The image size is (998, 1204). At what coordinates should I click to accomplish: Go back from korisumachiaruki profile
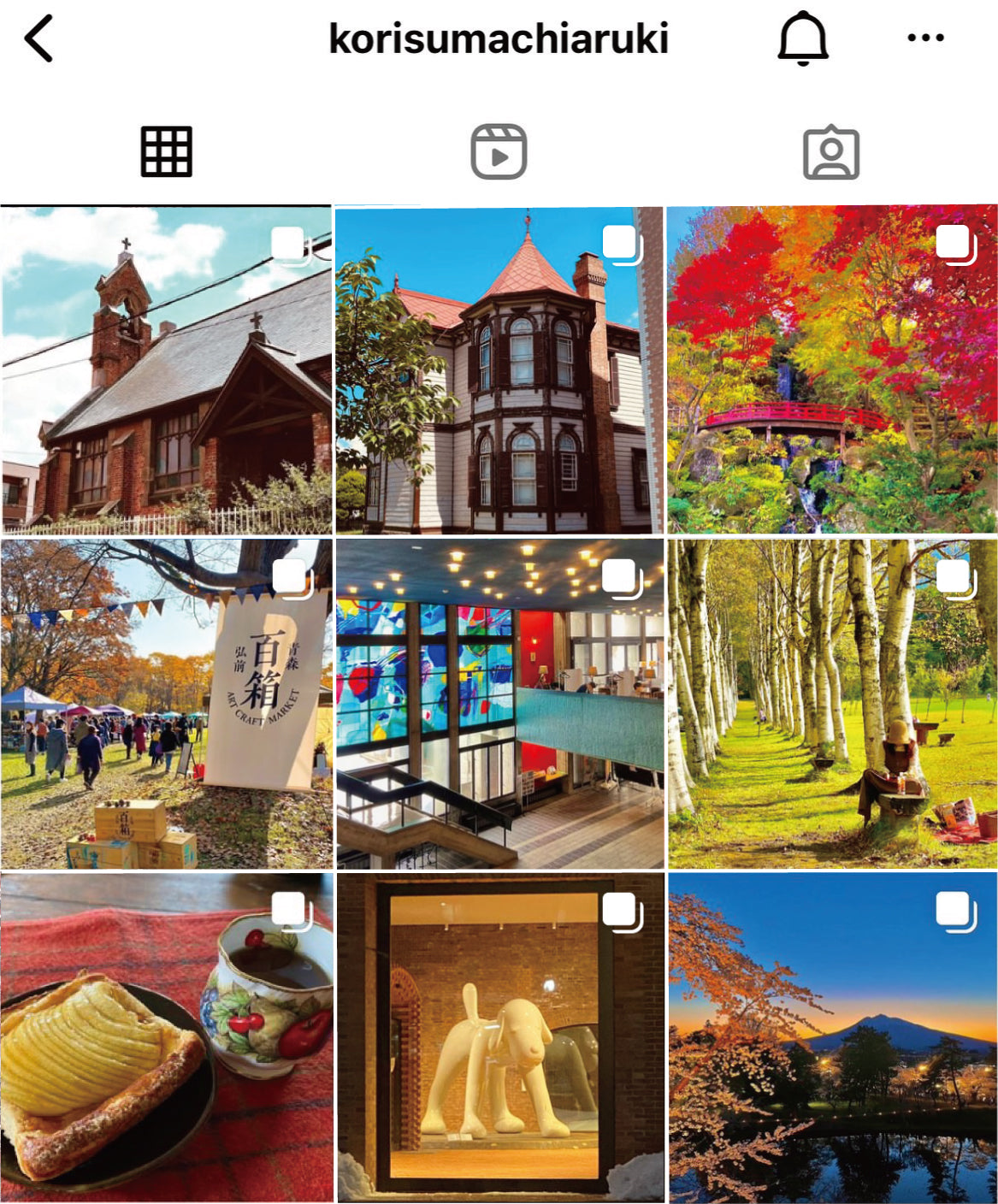click(39, 38)
